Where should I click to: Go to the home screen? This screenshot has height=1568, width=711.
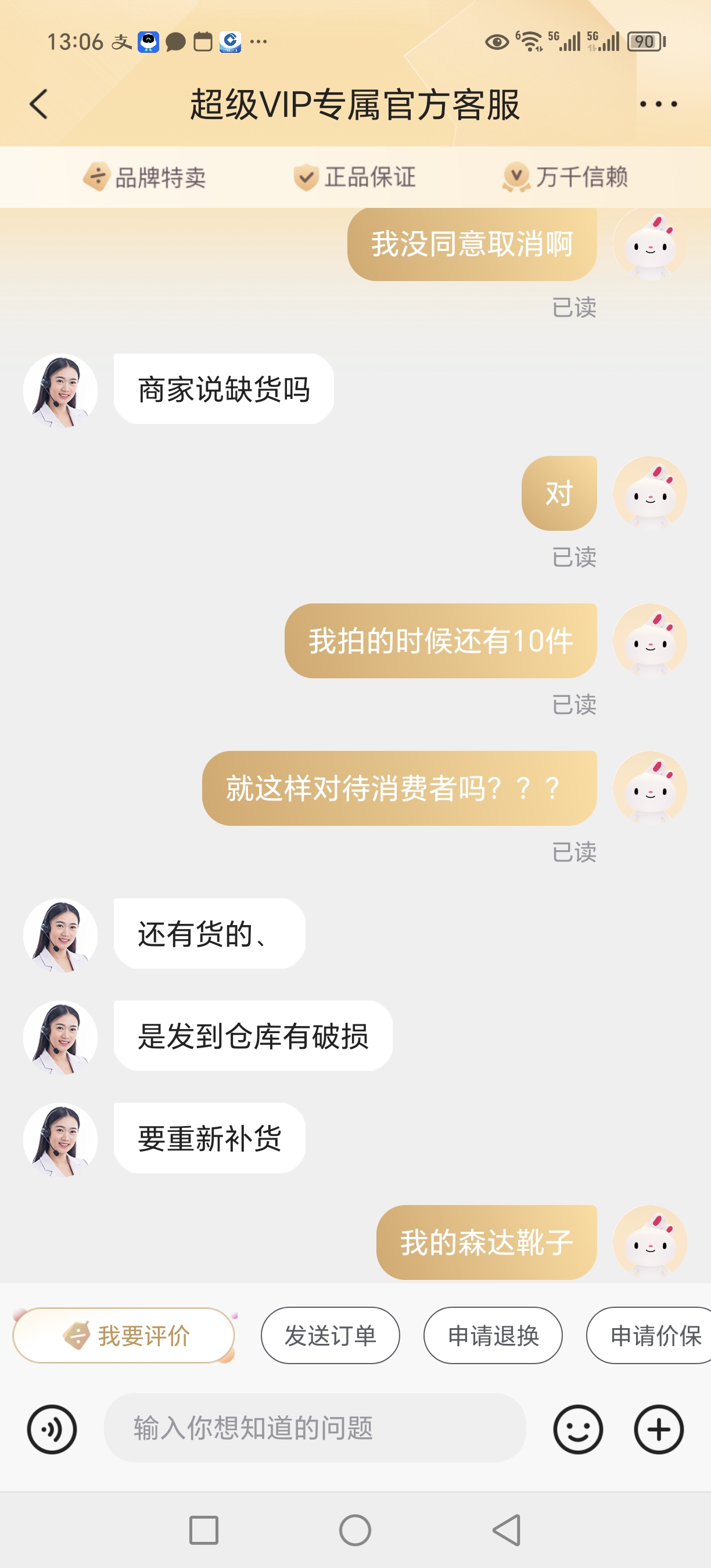(355, 1530)
